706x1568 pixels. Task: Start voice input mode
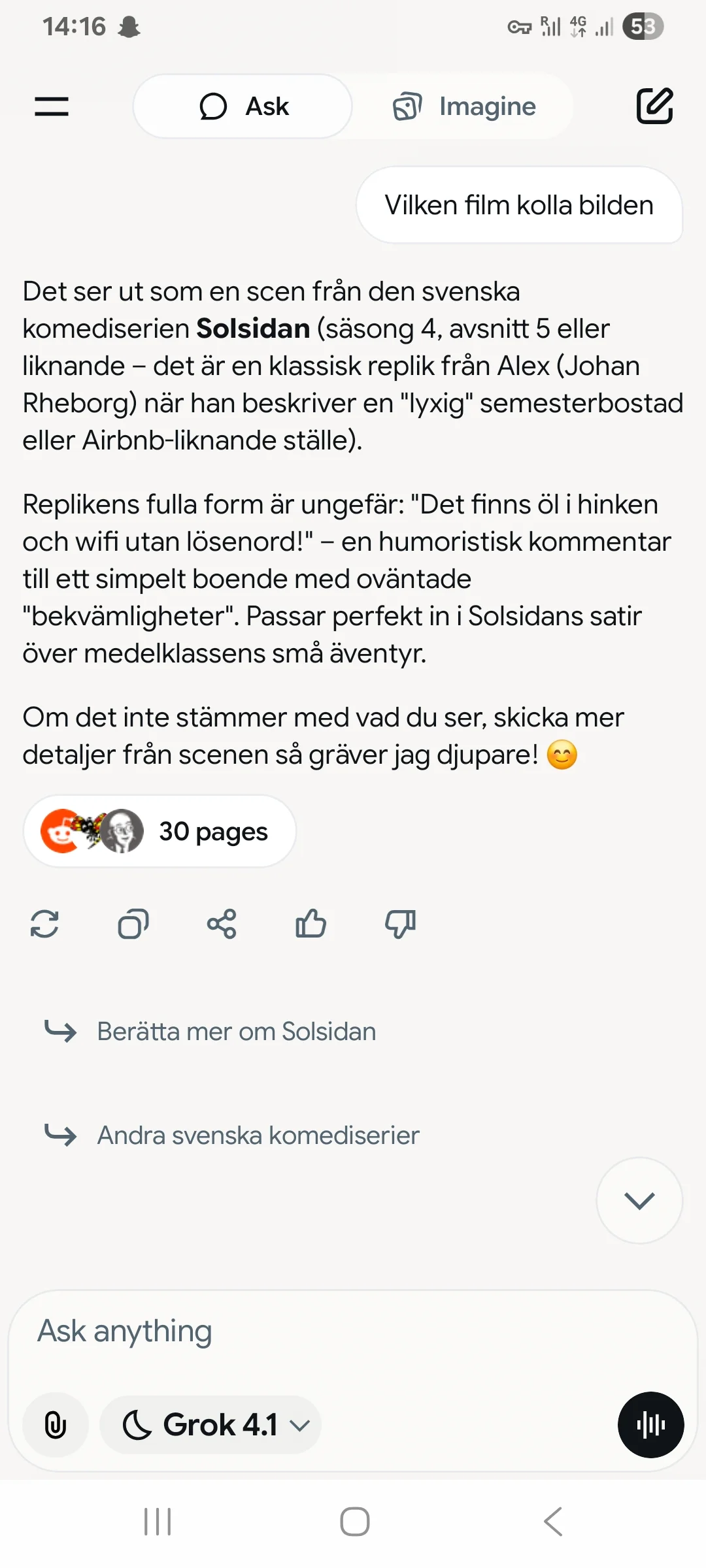(650, 1425)
